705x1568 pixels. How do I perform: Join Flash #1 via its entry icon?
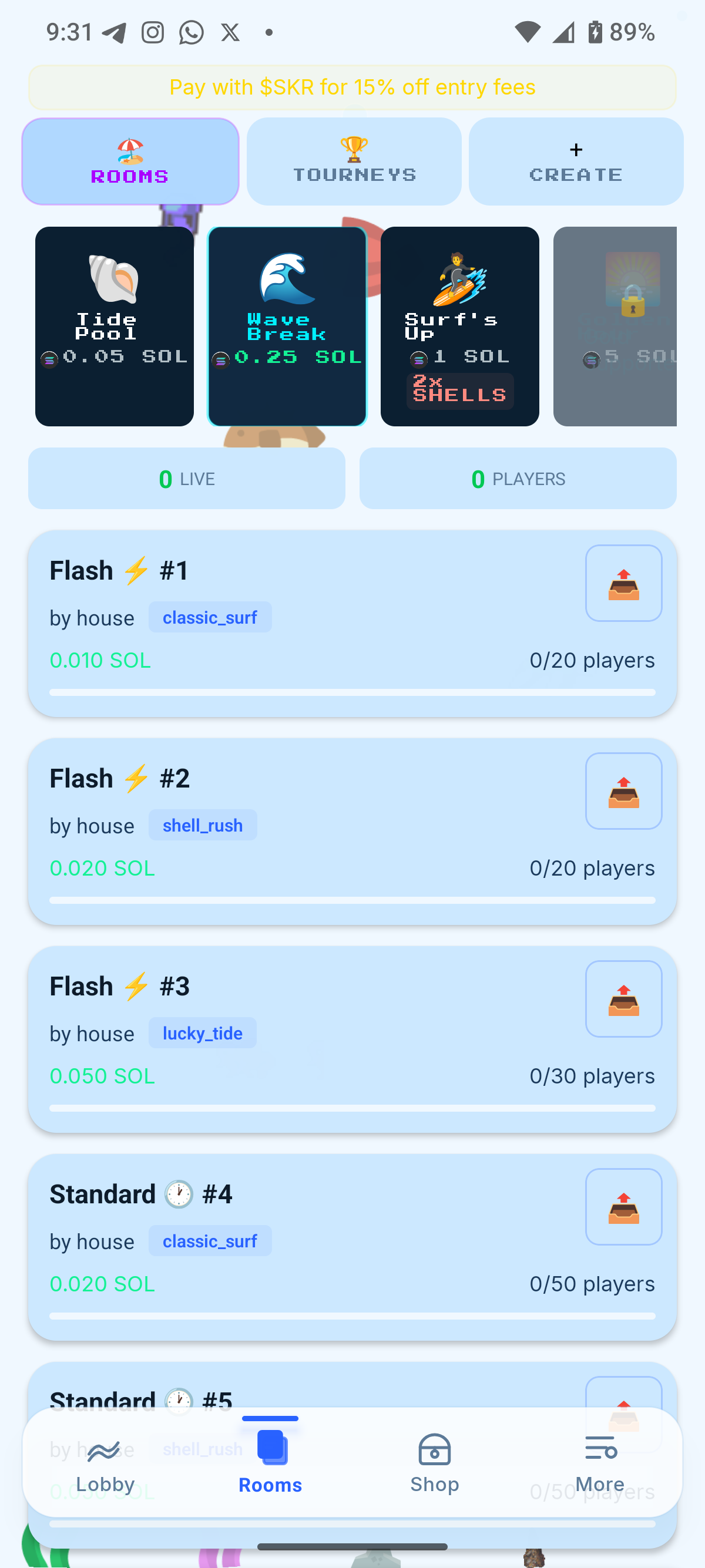tap(623, 583)
